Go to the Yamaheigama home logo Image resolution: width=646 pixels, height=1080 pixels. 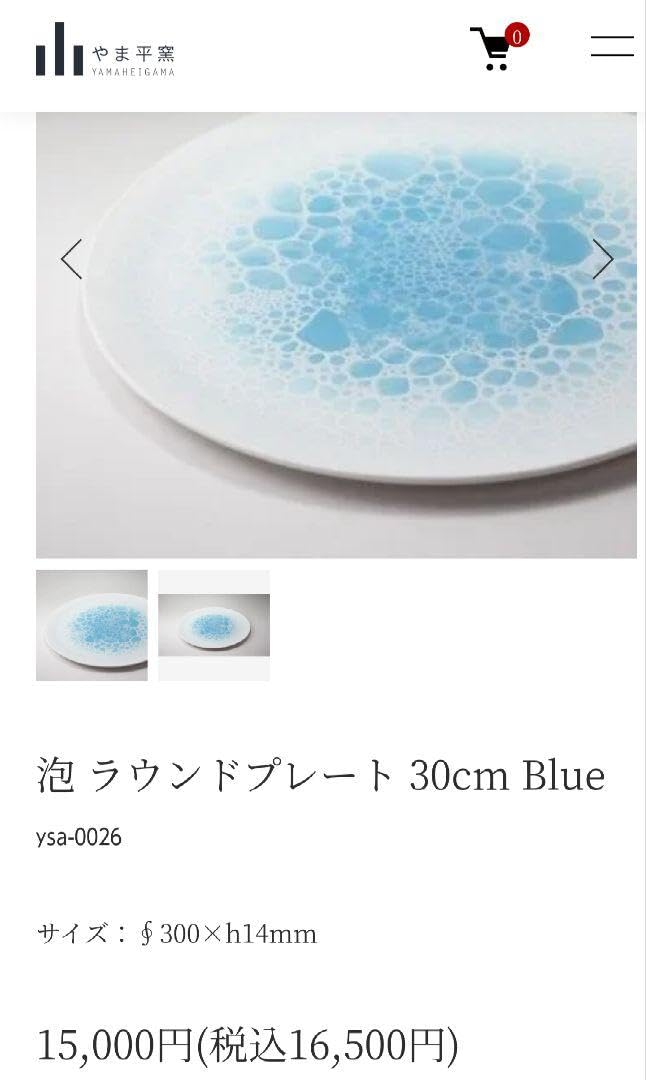click(105, 49)
